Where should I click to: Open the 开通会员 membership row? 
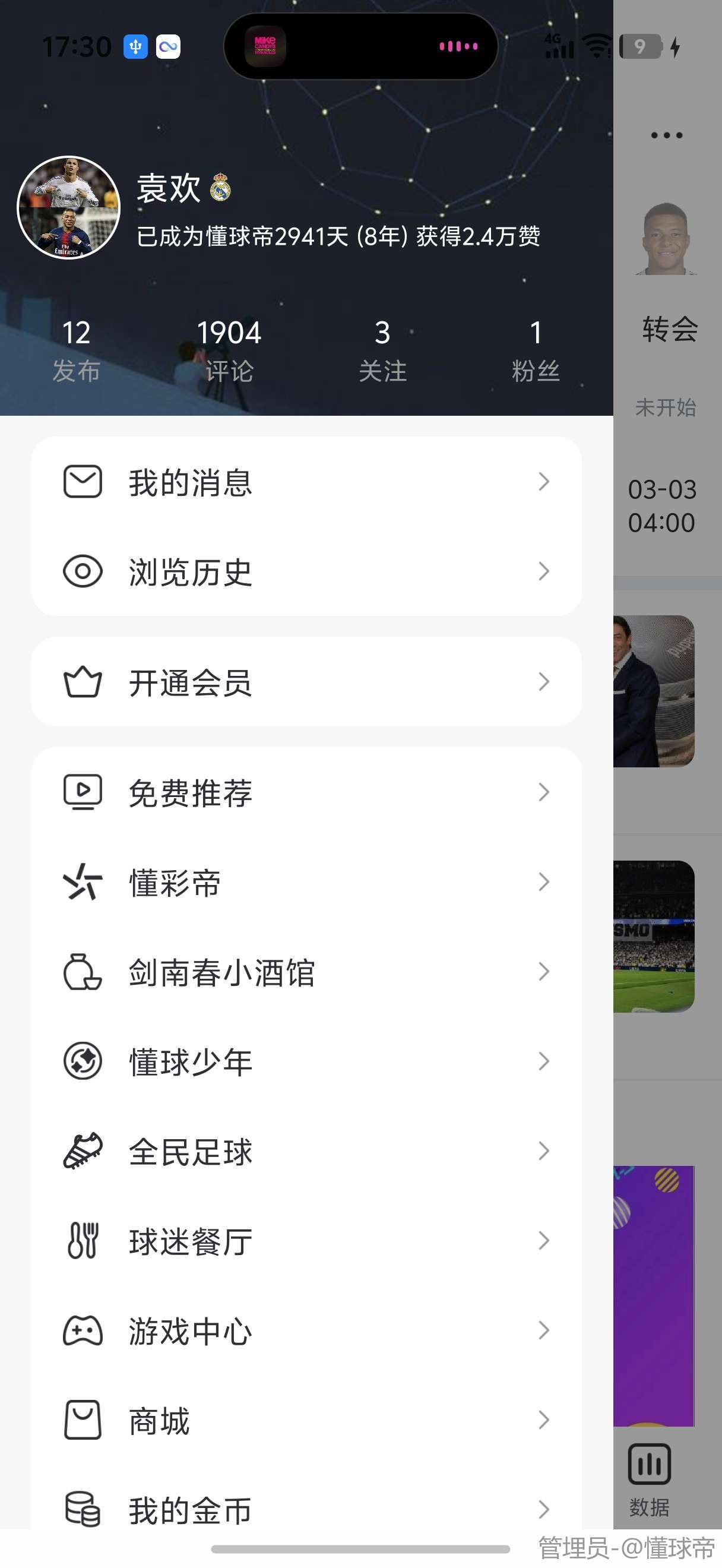306,682
